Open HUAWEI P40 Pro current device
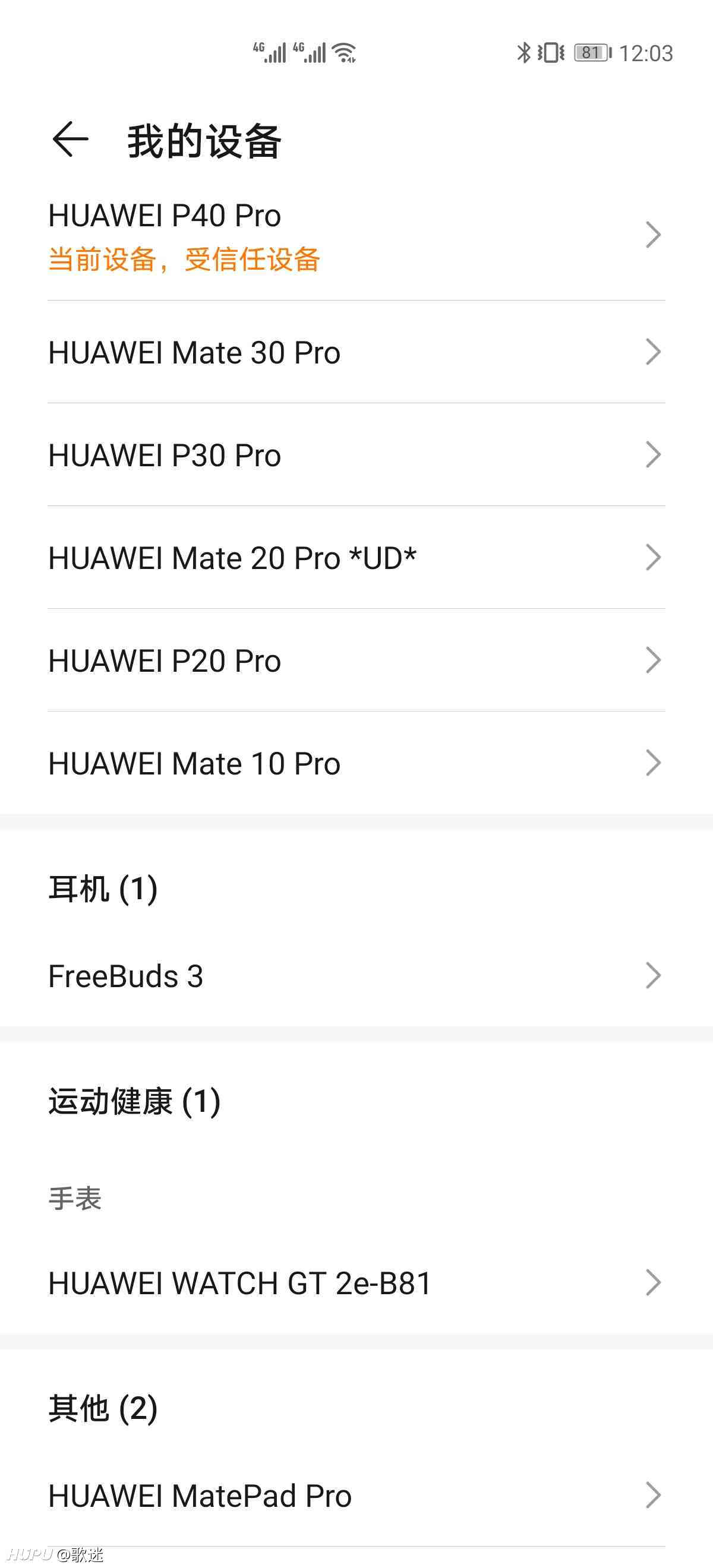The width and height of the screenshot is (713, 1568). (356, 236)
